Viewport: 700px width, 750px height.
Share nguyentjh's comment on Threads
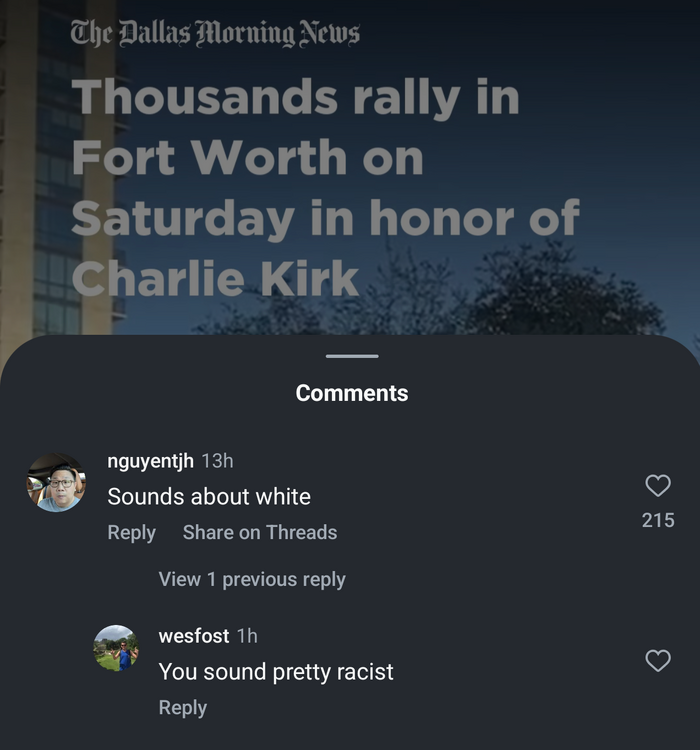(x=260, y=533)
